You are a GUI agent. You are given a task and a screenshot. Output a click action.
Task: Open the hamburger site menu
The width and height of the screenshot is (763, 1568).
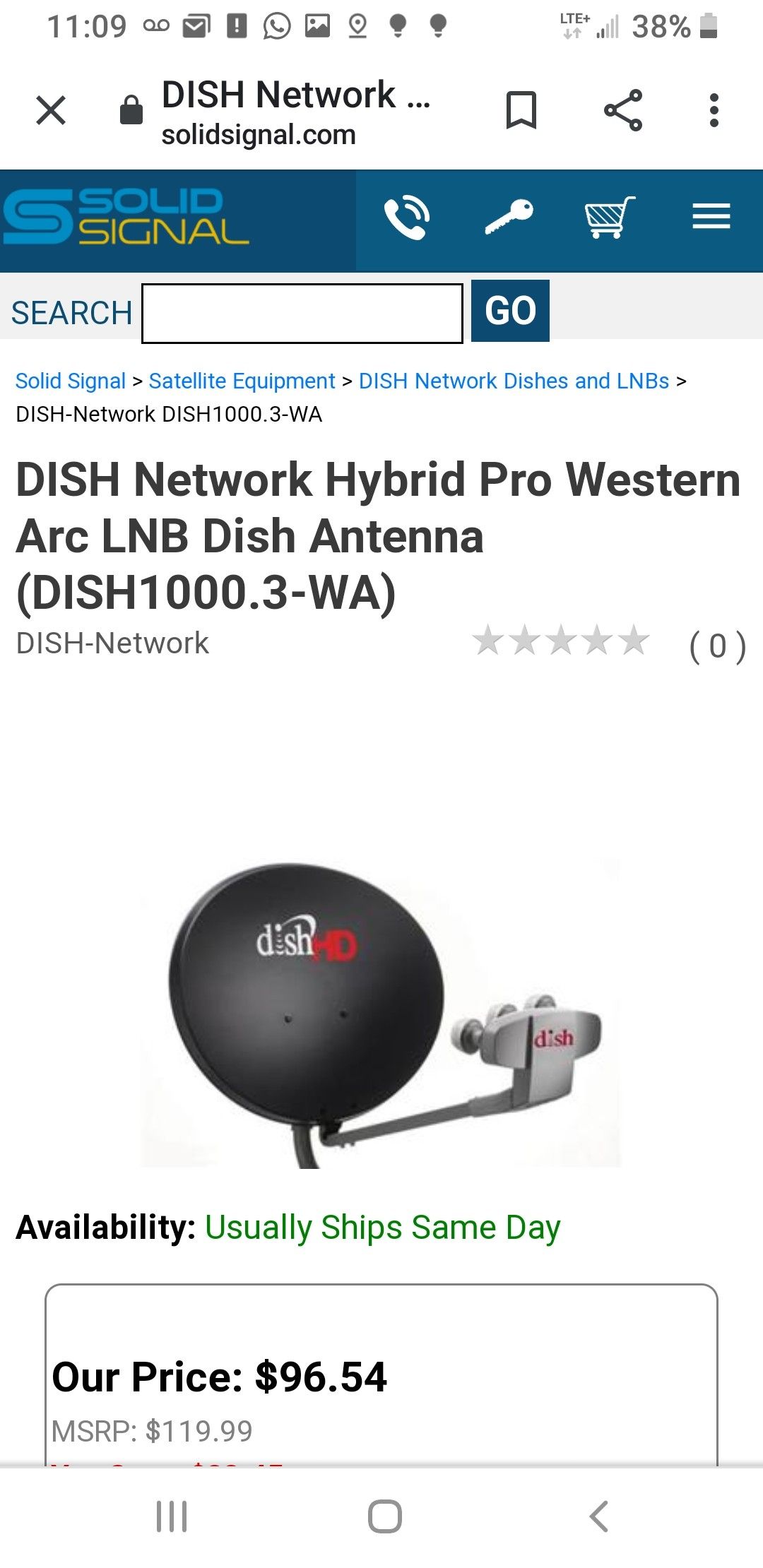tap(711, 216)
